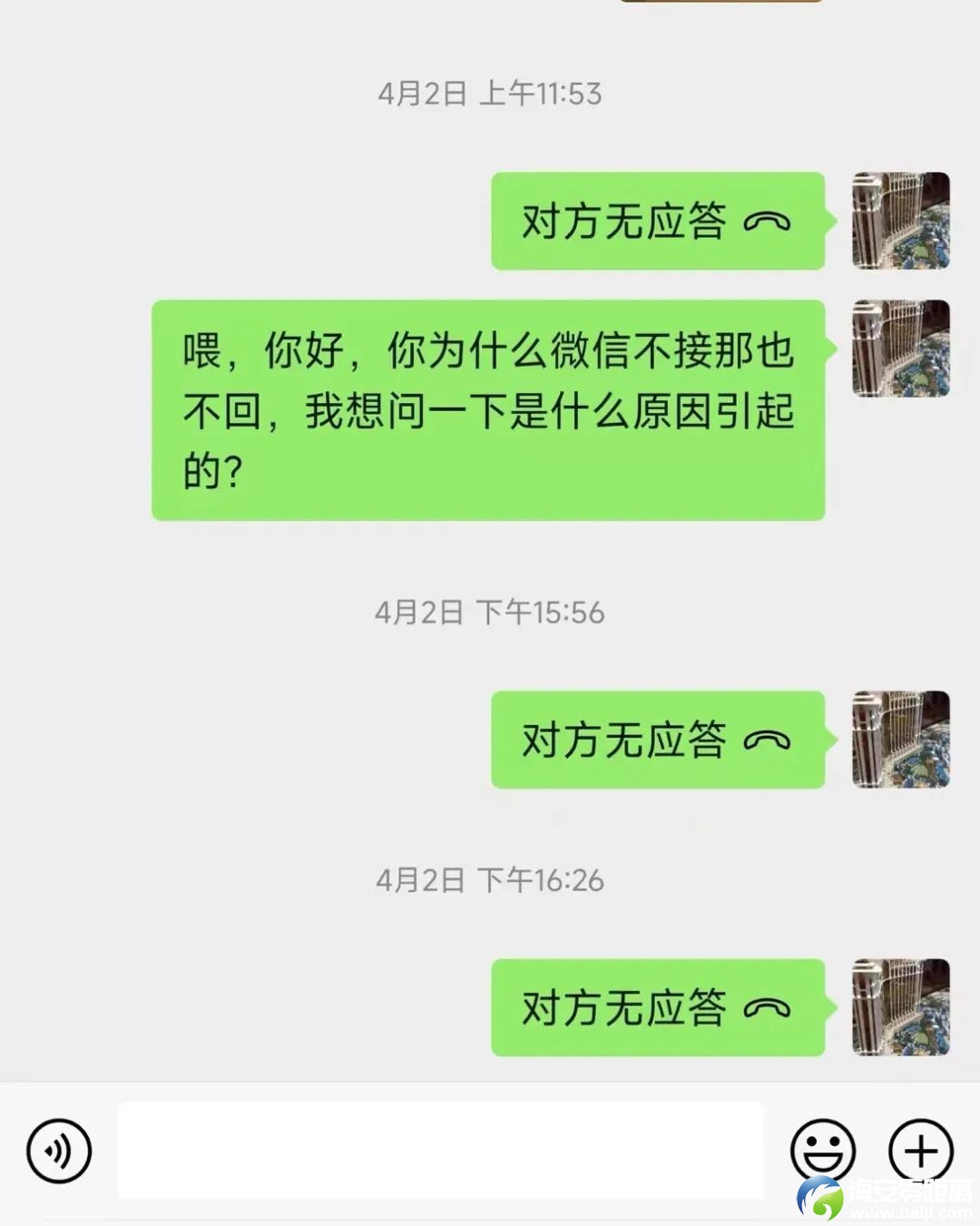This screenshot has width=980, height=1226.
Task: Redial the unanswered call from 15:56
Action: tap(657, 740)
